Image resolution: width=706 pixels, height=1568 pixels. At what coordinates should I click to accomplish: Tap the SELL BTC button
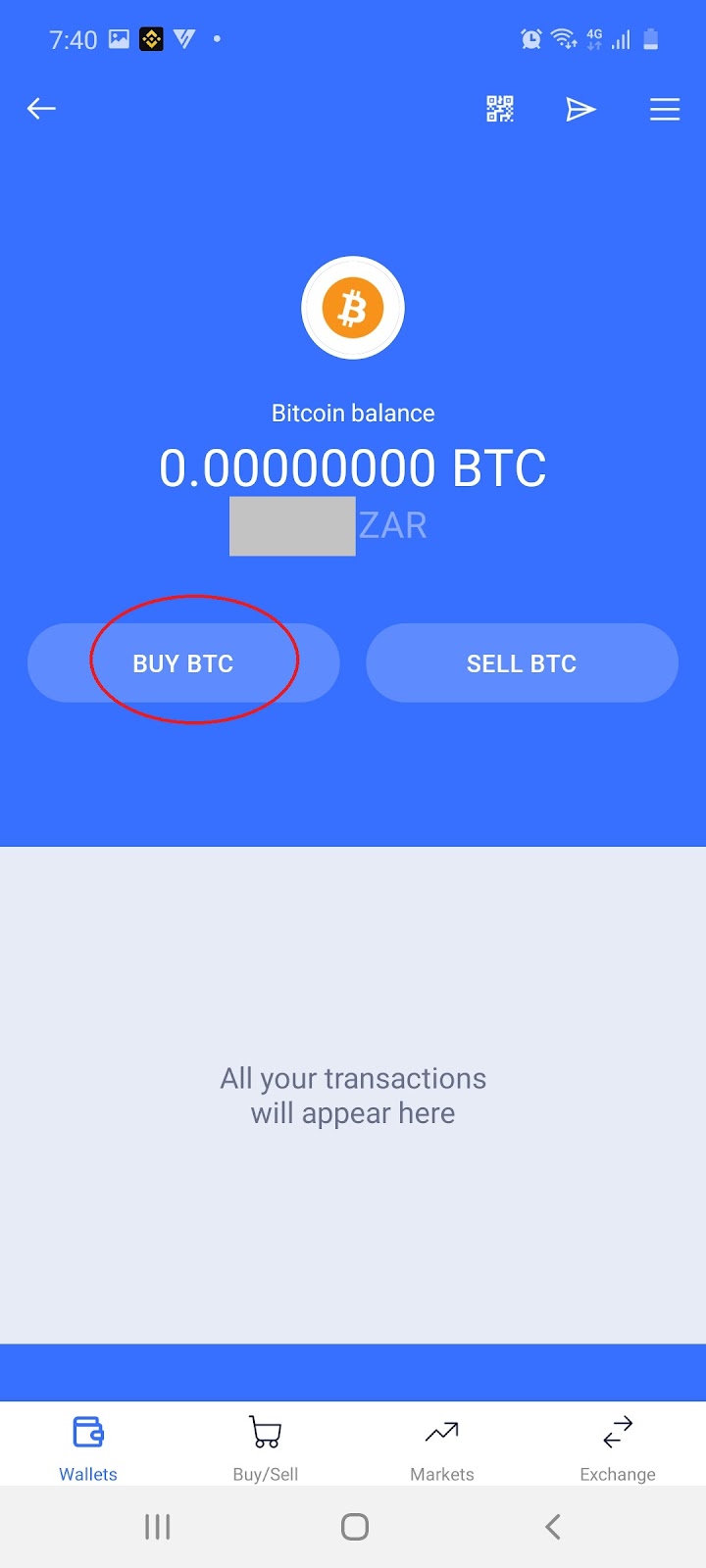522,663
